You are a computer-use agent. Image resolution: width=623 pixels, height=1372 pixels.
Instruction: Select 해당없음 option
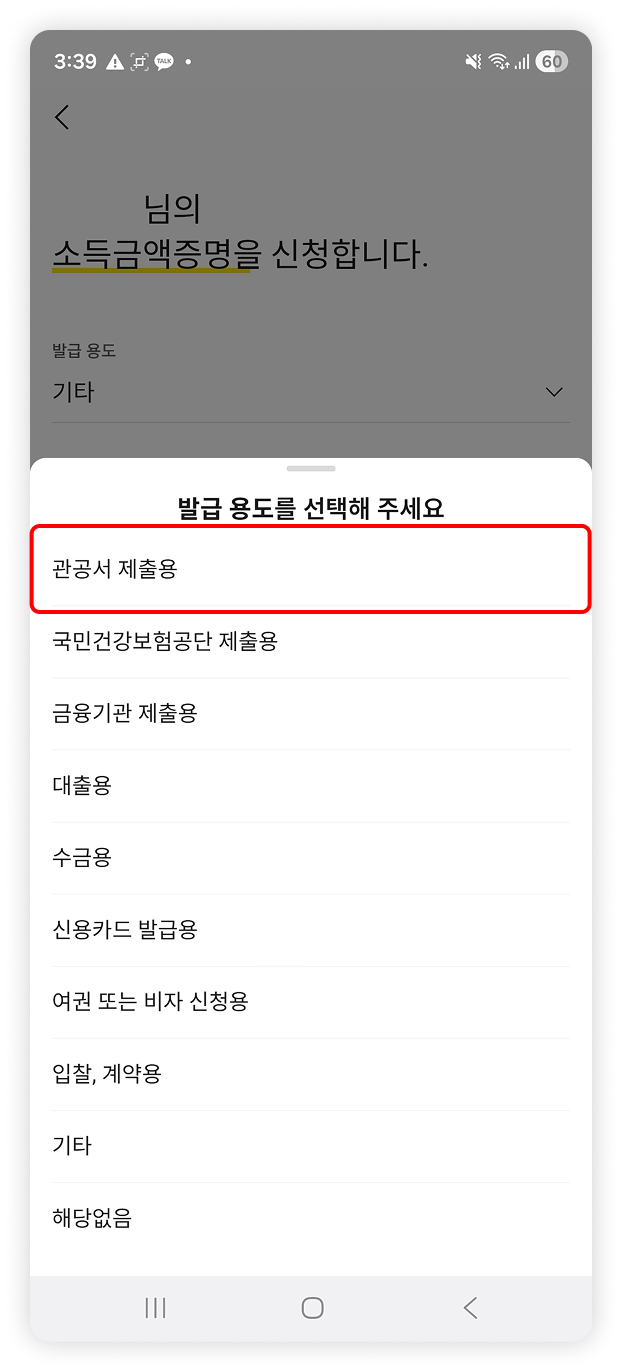310,1217
